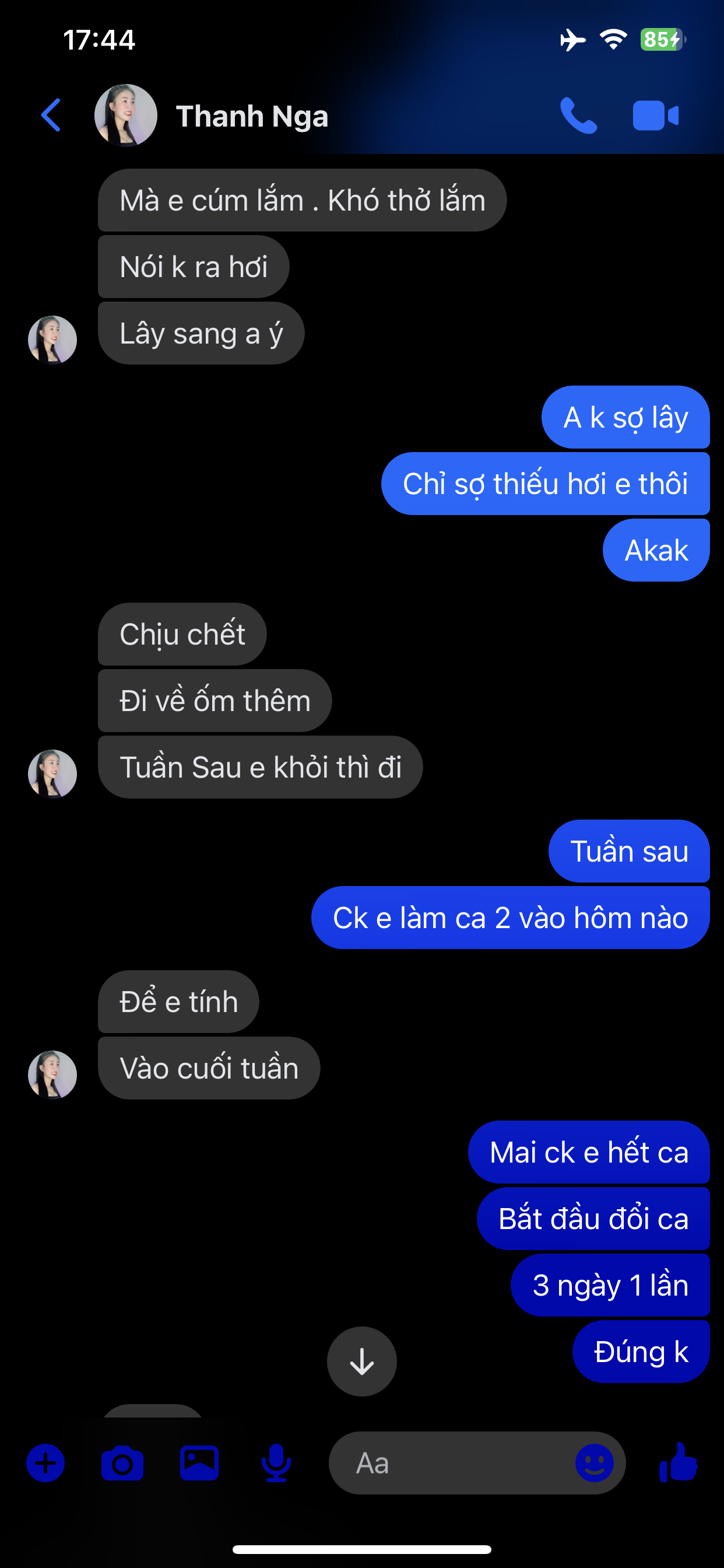Open the plus menu for more actions

pos(45,1462)
